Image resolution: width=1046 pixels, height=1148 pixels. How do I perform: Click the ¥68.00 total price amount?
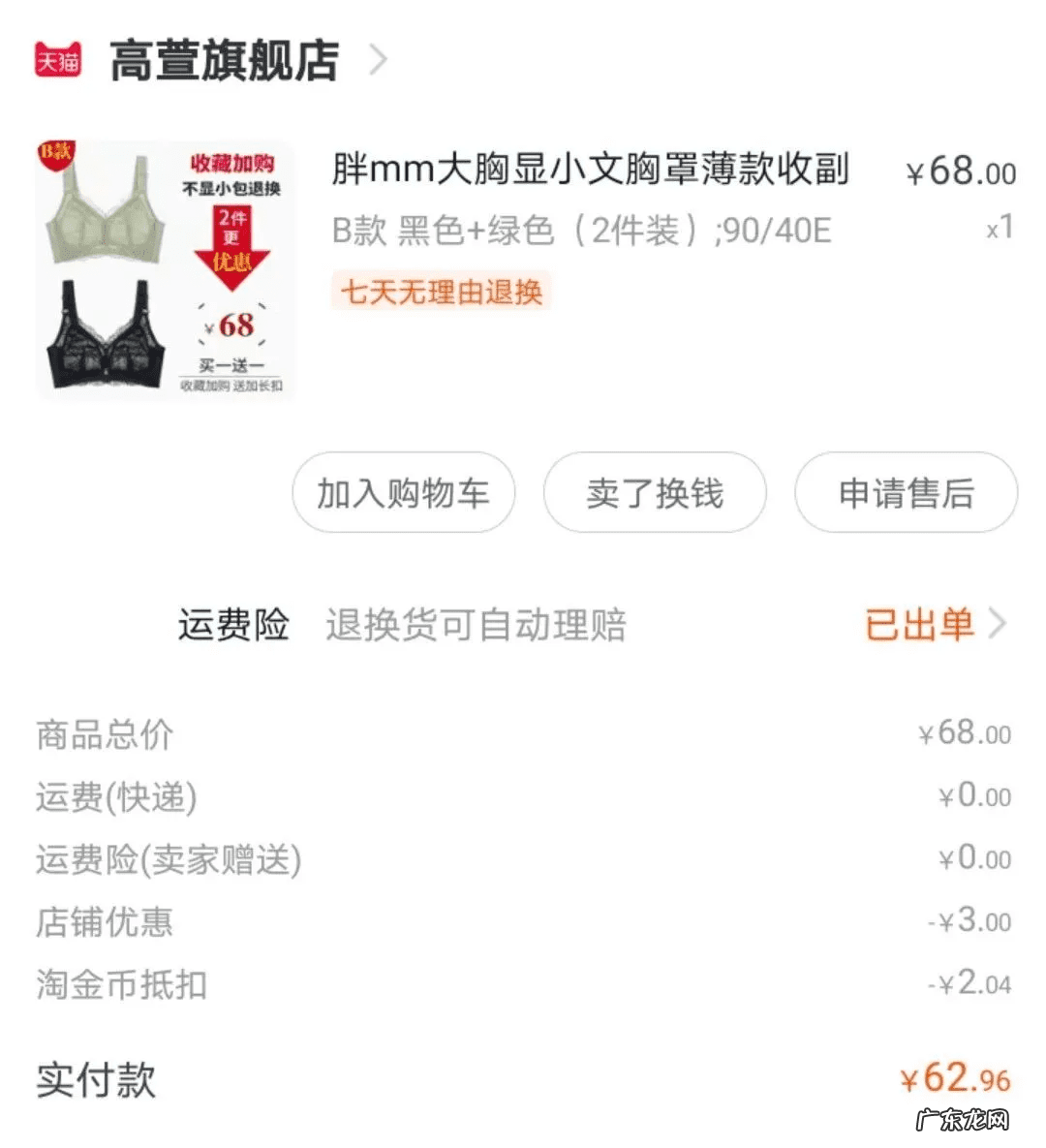tap(964, 734)
